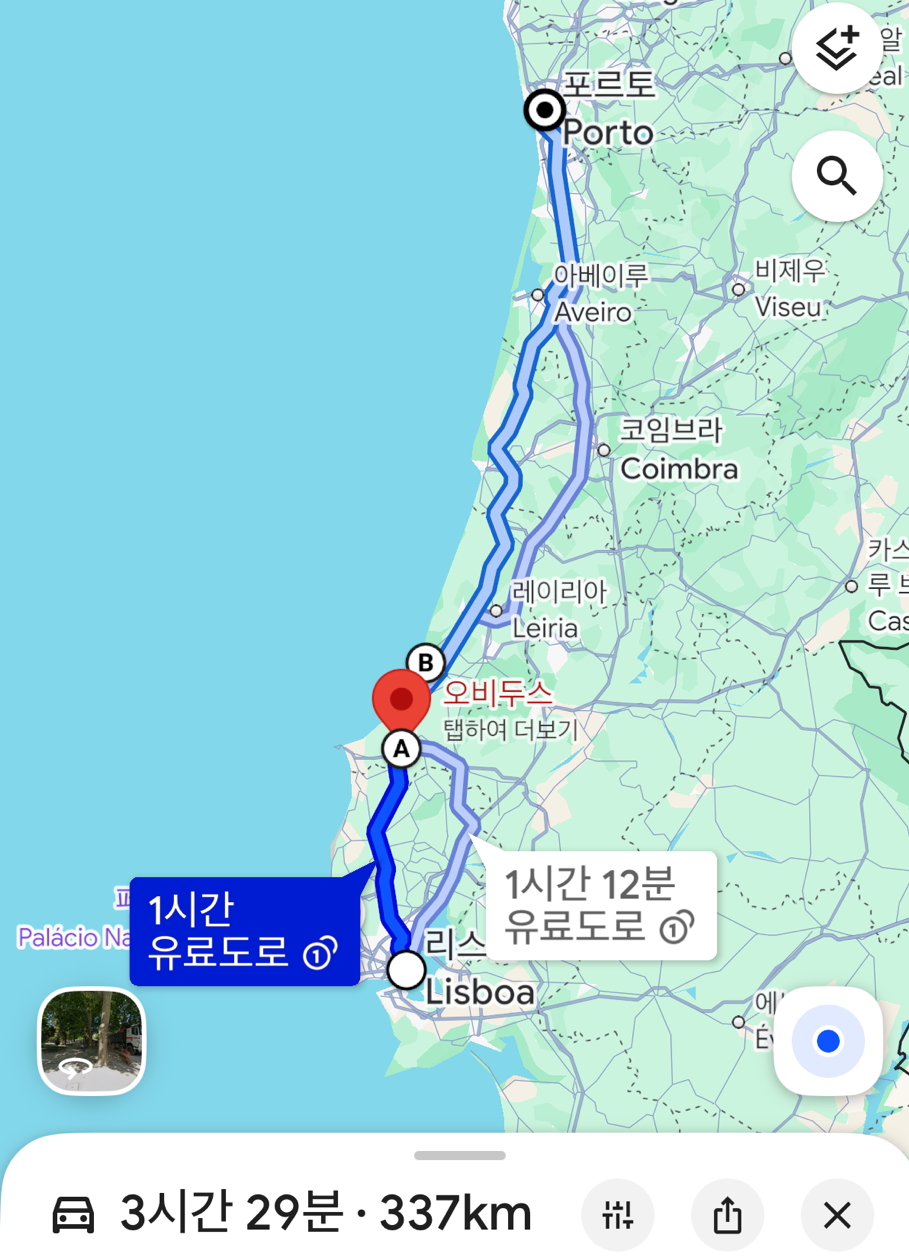Open the Street View thumbnail
Screen dimensions: 909x1258
(x=91, y=1041)
